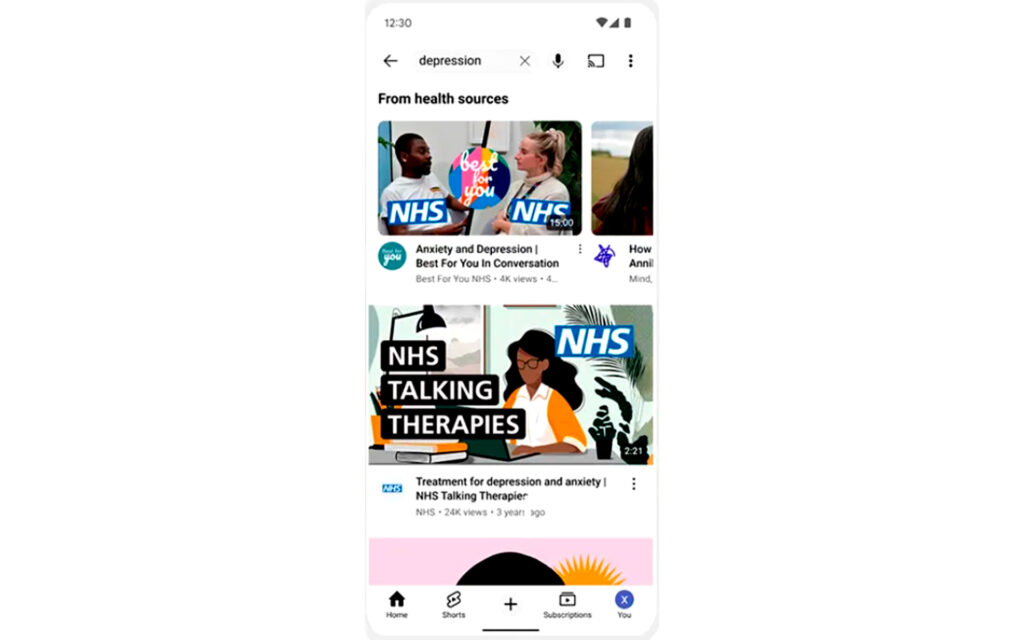The image size is (1024, 640).
Task: Tap the depression search field
Action: (x=462, y=61)
